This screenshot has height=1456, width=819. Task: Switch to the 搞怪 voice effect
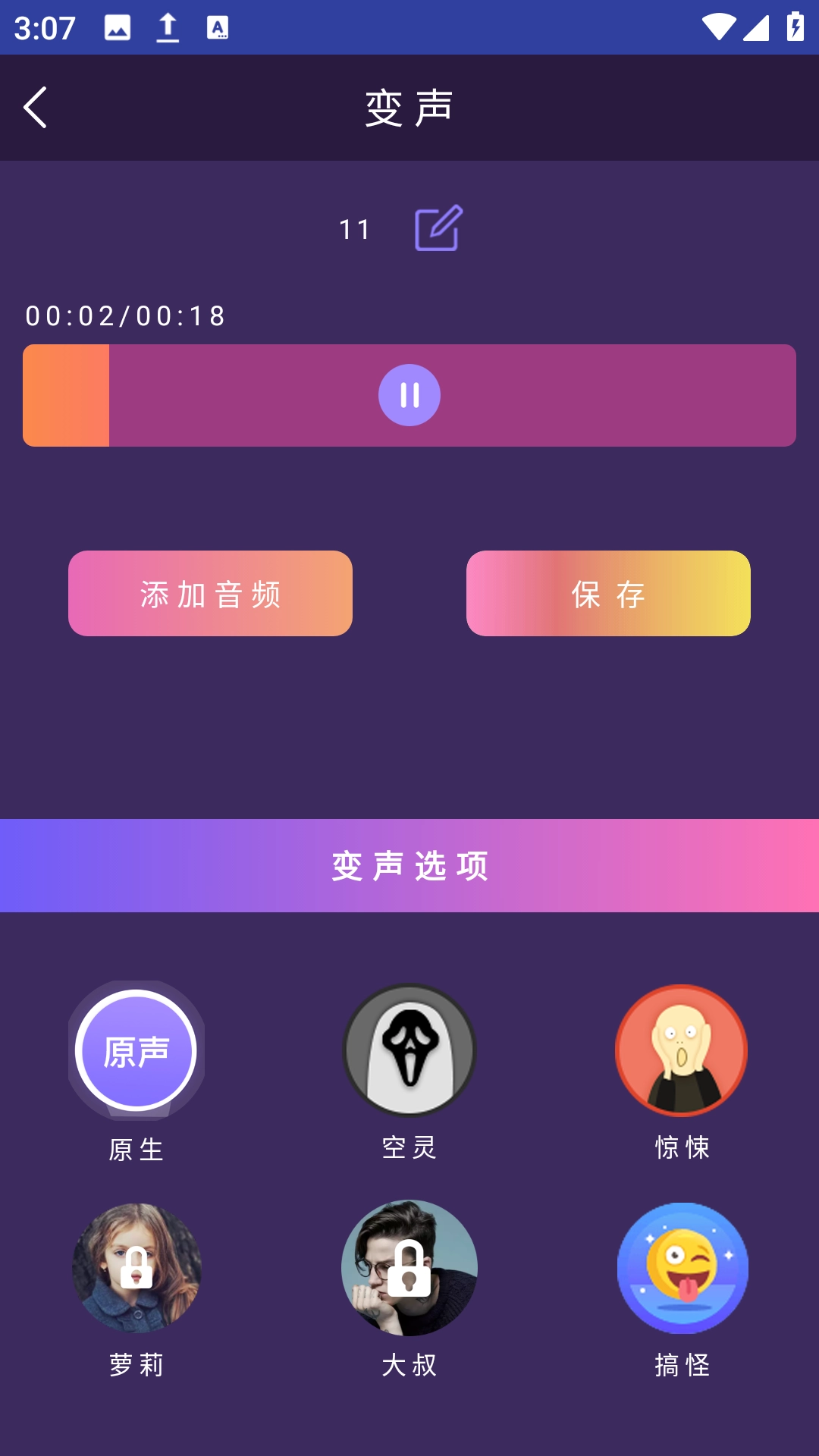682,1268
